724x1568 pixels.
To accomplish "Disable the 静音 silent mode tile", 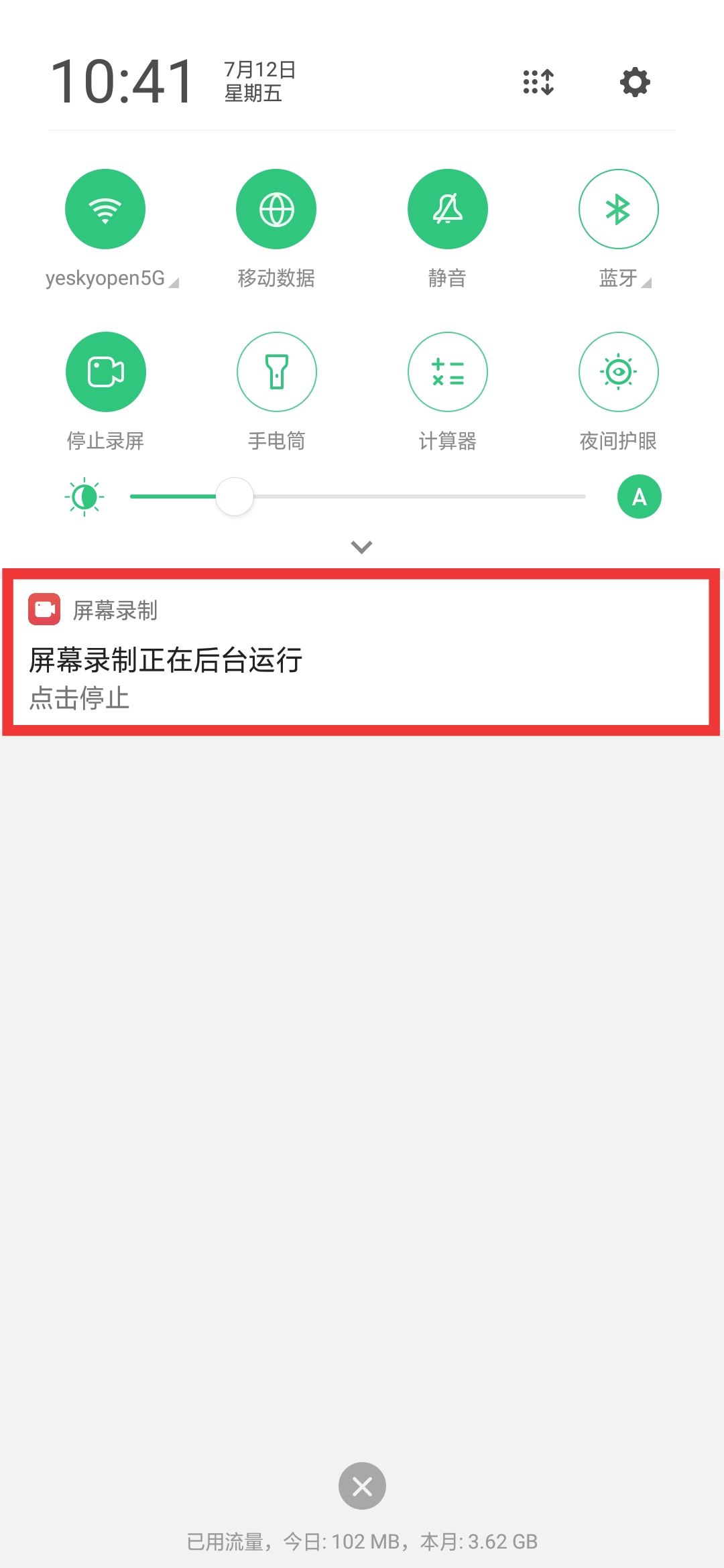I will coord(448,209).
